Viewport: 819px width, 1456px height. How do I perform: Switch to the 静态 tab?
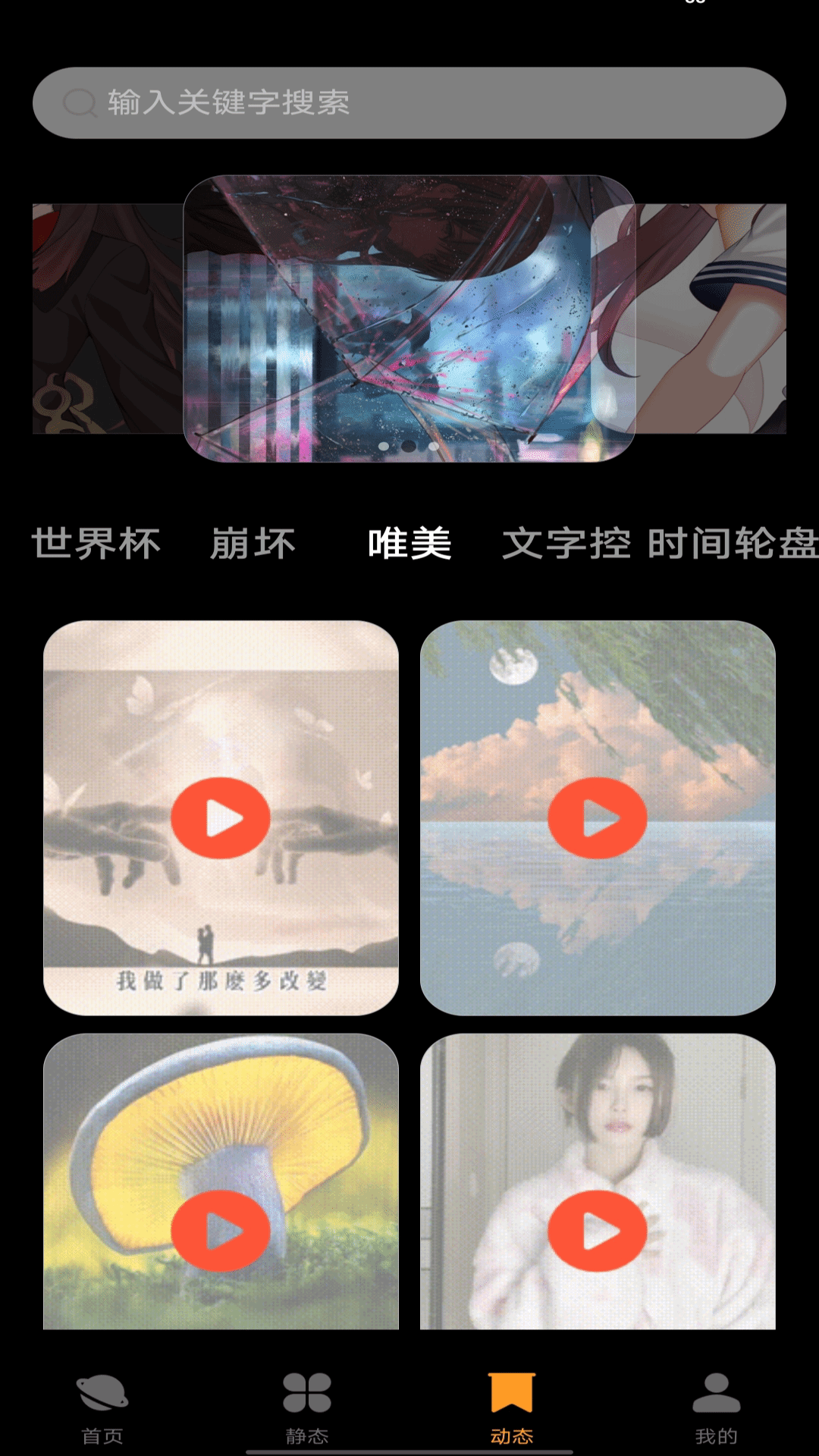tap(307, 1408)
